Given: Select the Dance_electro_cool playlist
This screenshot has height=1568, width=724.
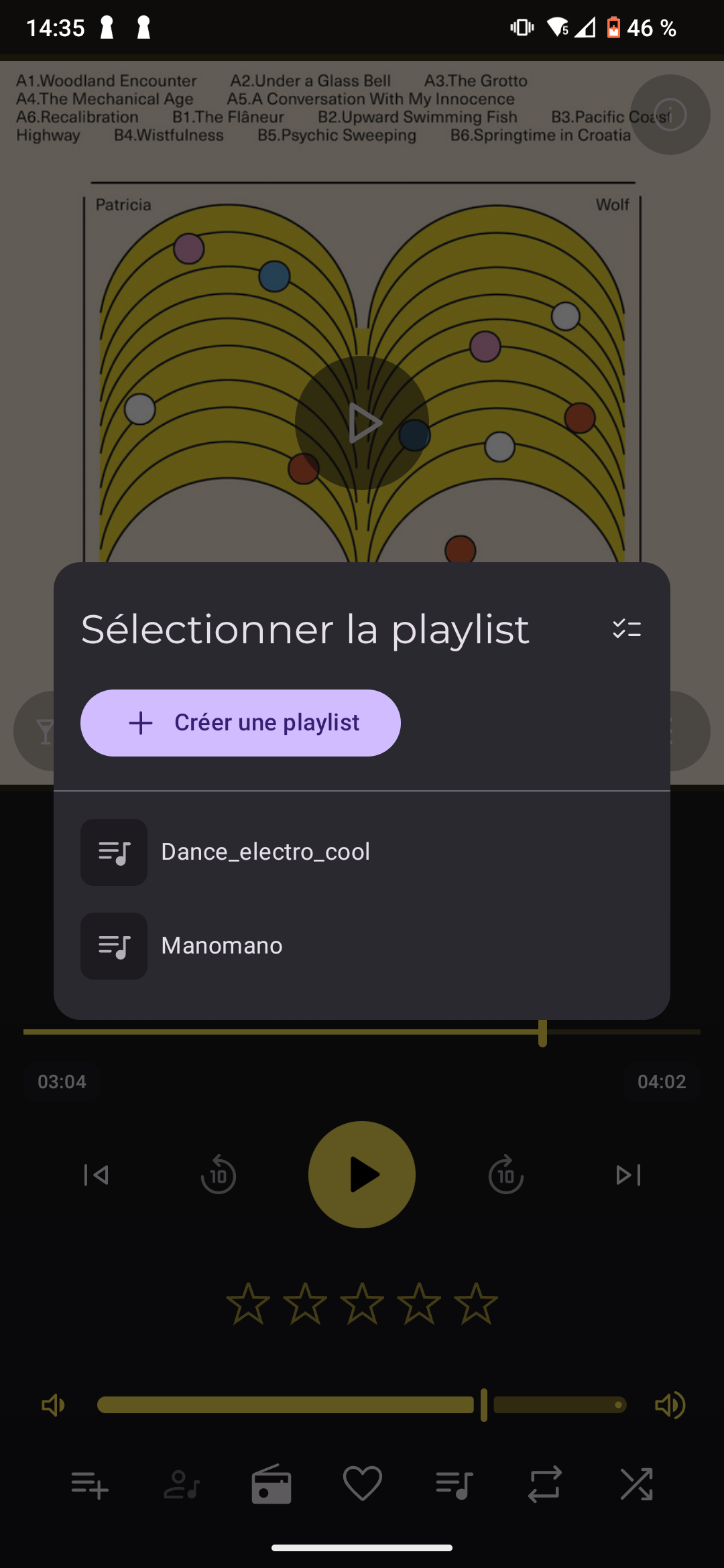Looking at the screenshot, I should [x=362, y=852].
